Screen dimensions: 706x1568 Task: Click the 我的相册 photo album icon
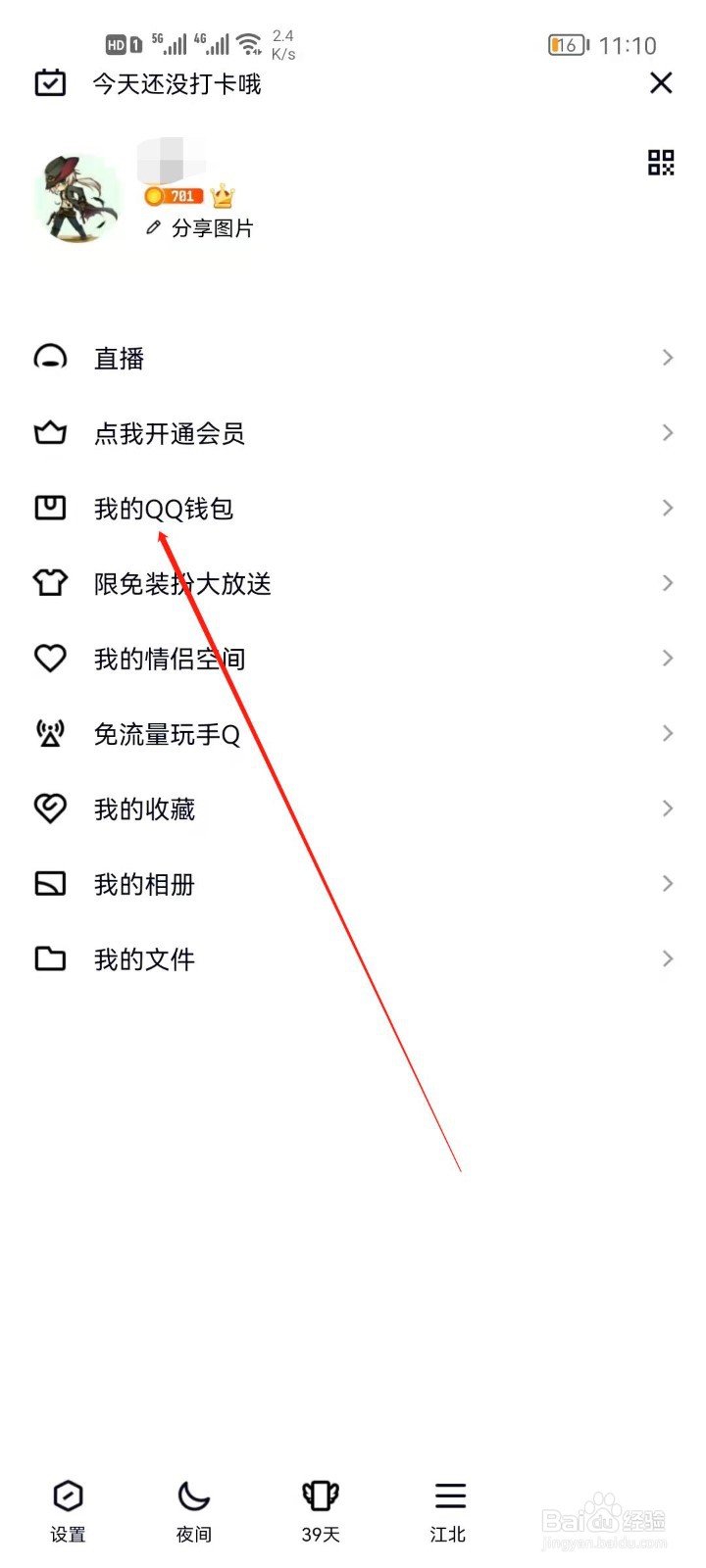click(x=49, y=883)
